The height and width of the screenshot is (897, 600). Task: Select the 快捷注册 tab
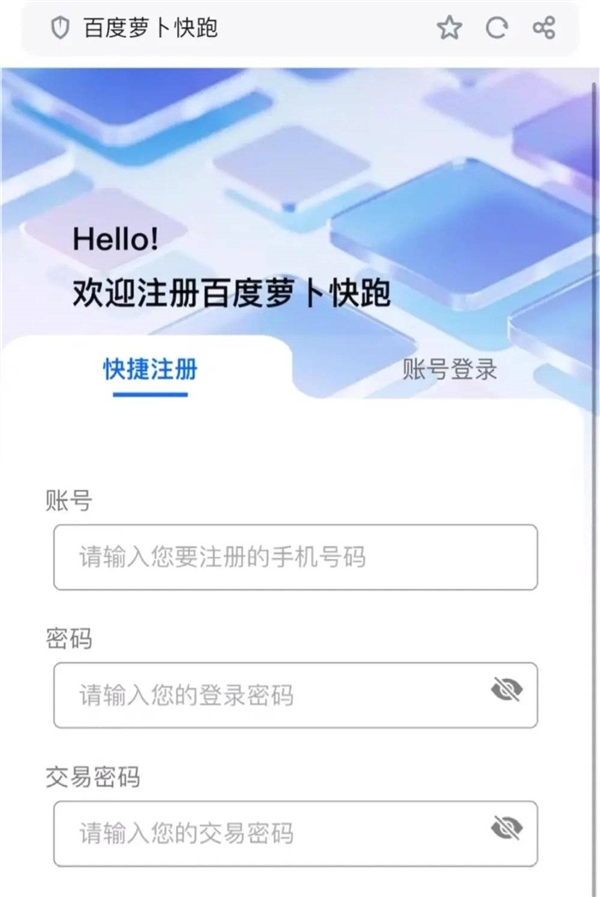point(150,369)
